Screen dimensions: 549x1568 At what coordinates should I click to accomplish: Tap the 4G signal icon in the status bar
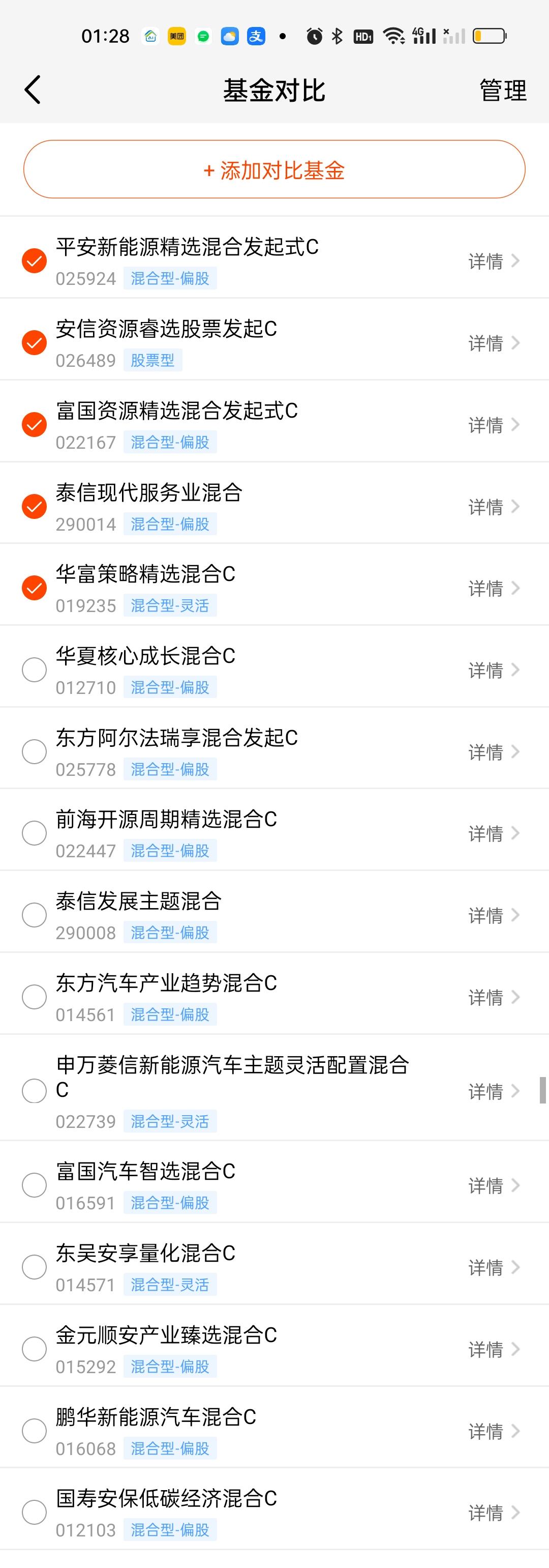tap(424, 36)
